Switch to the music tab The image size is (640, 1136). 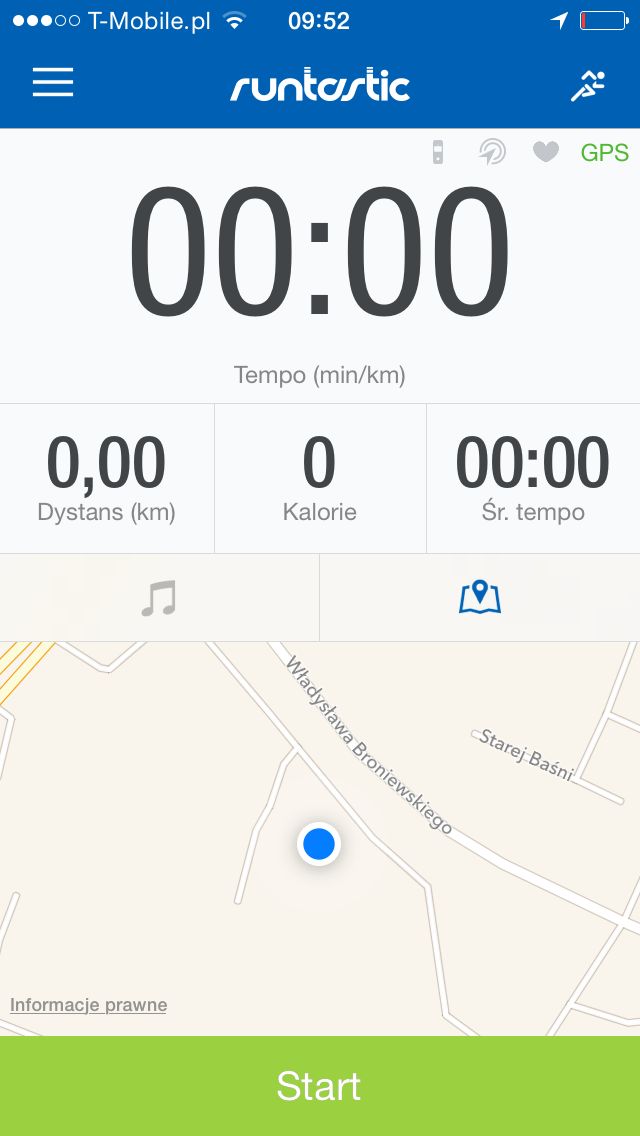(159, 598)
